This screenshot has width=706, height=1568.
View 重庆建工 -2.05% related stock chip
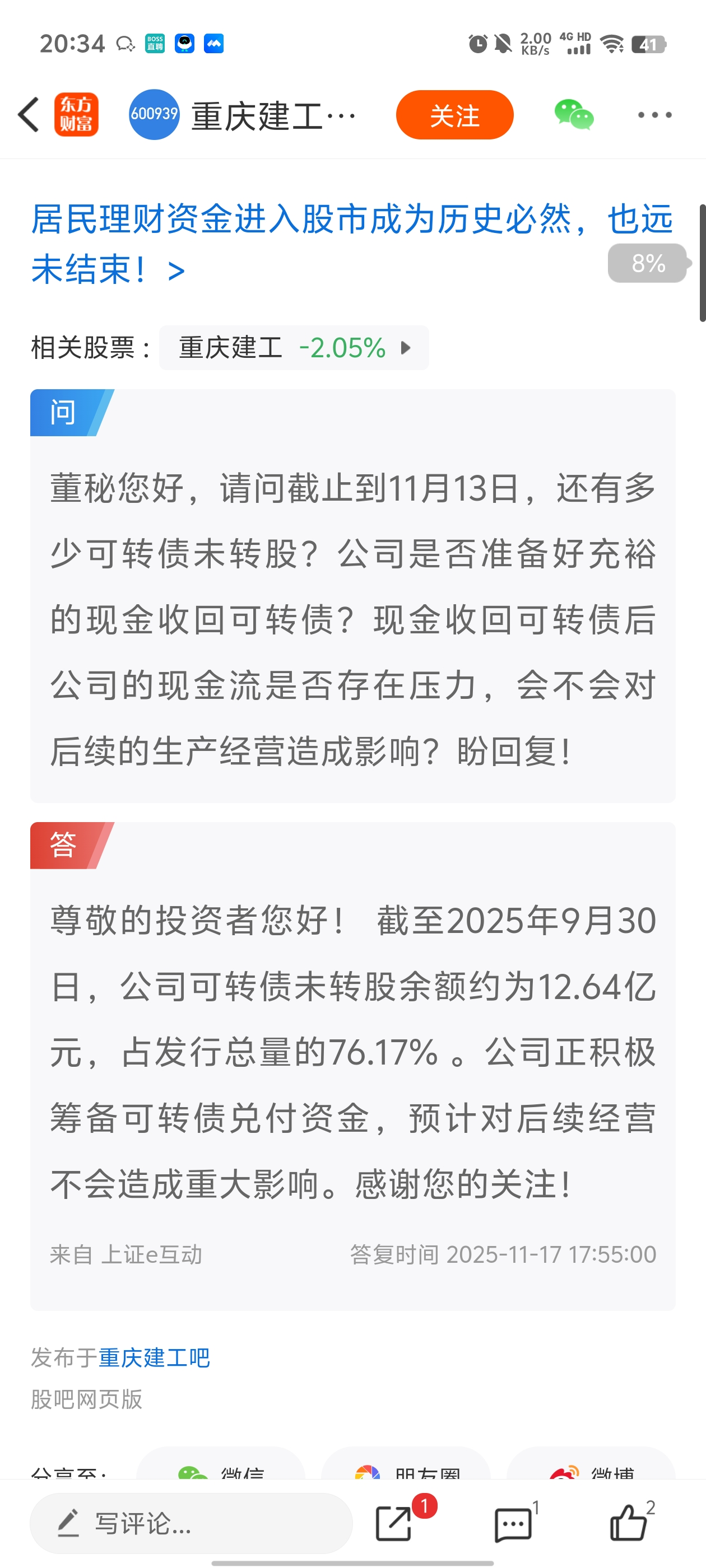point(294,348)
